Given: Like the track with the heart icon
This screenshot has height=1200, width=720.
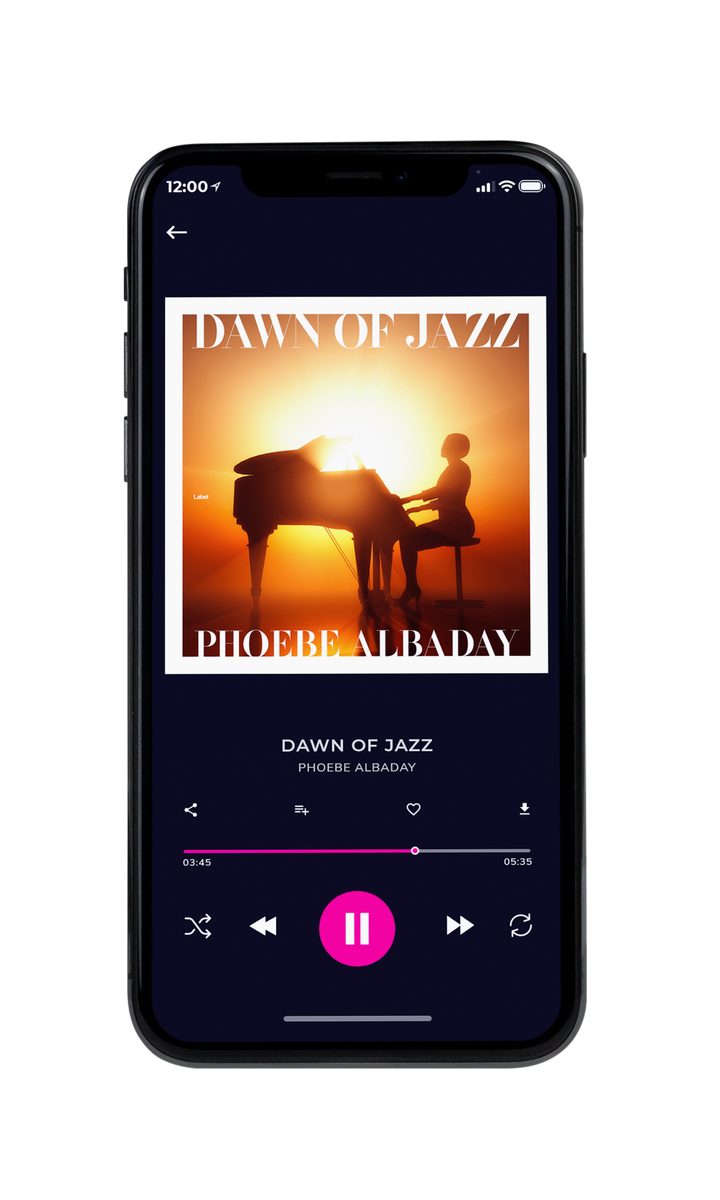Looking at the screenshot, I should 413,810.
